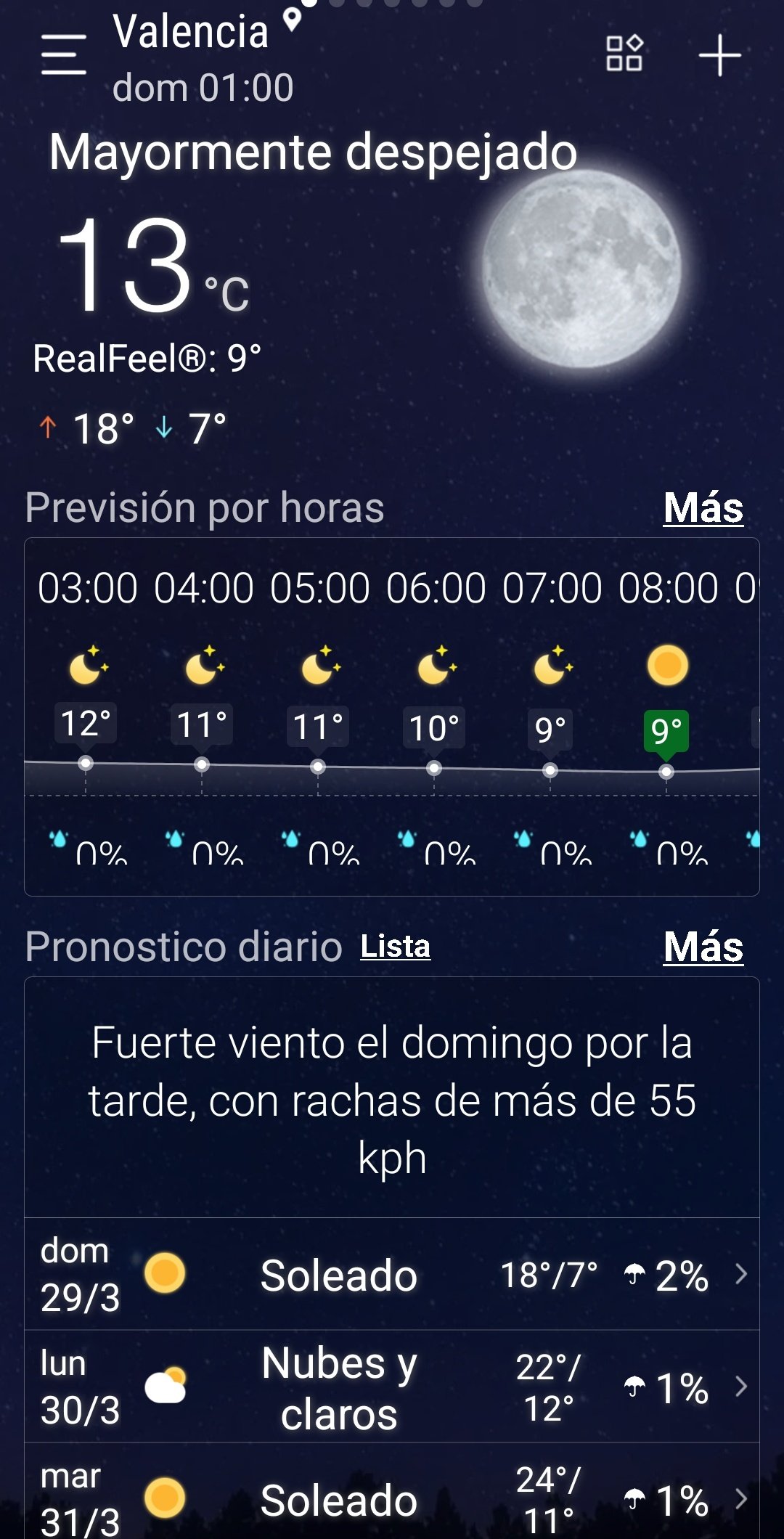View details for lun 30/3

(x=392, y=1387)
